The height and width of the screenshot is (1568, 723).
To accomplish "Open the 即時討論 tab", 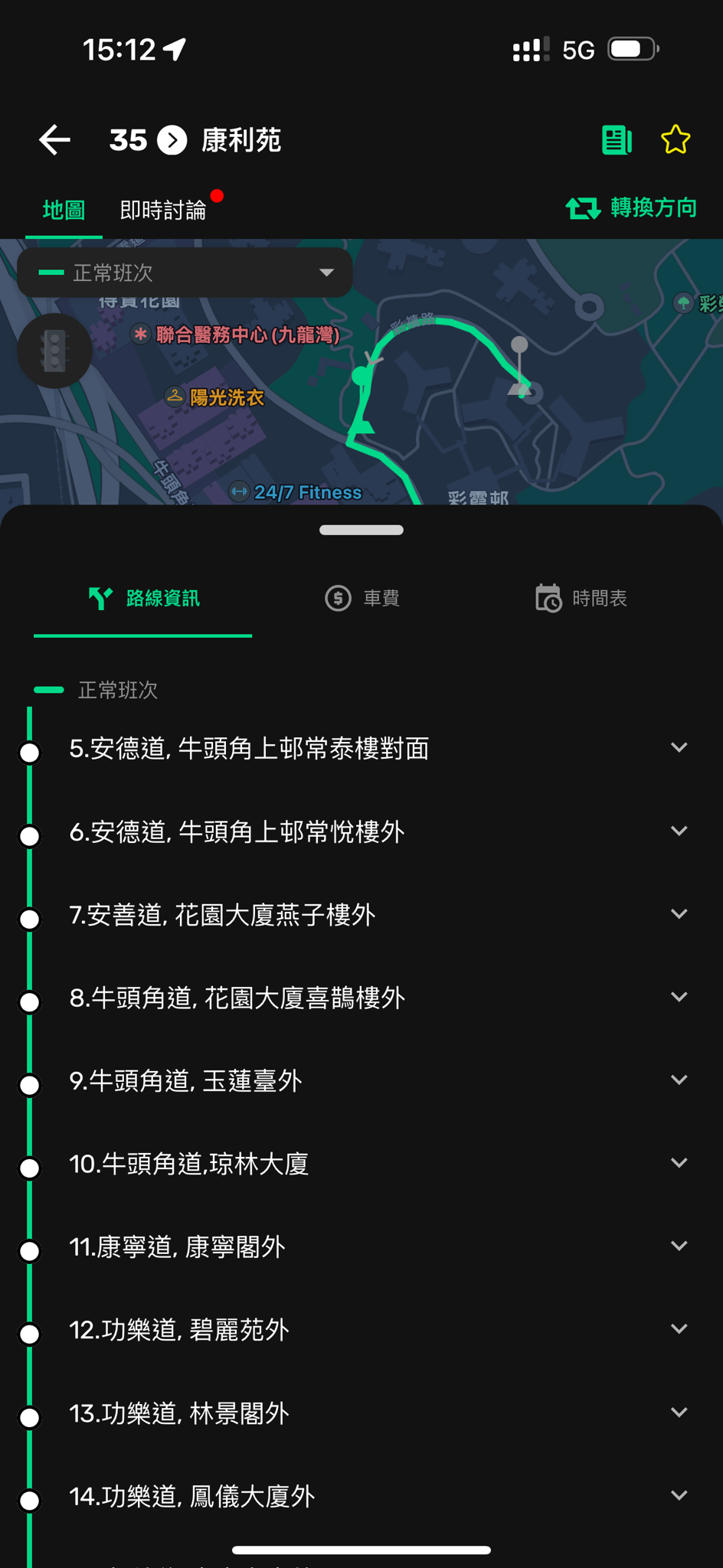I will [163, 210].
